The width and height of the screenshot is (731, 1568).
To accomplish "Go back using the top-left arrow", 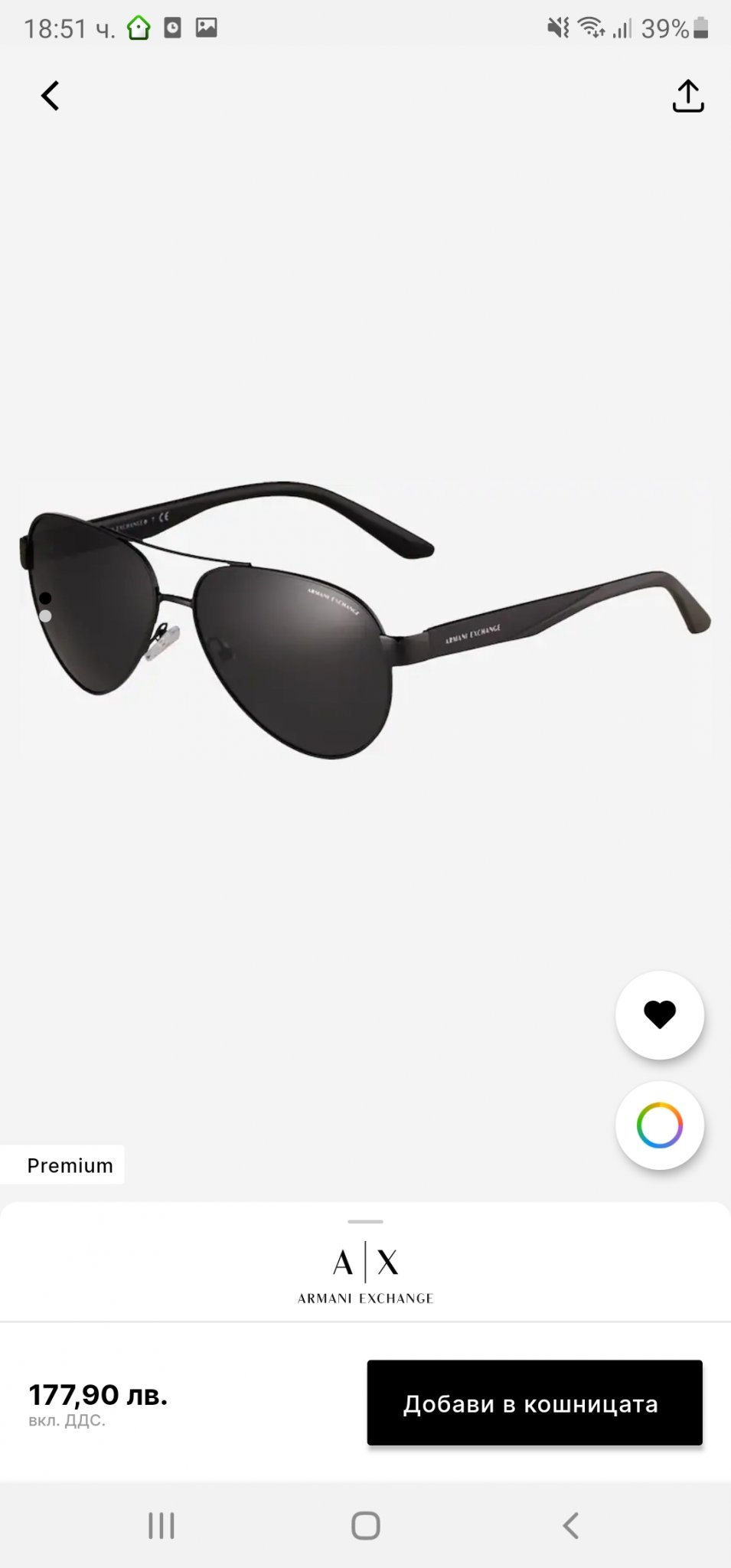I will click(x=51, y=96).
